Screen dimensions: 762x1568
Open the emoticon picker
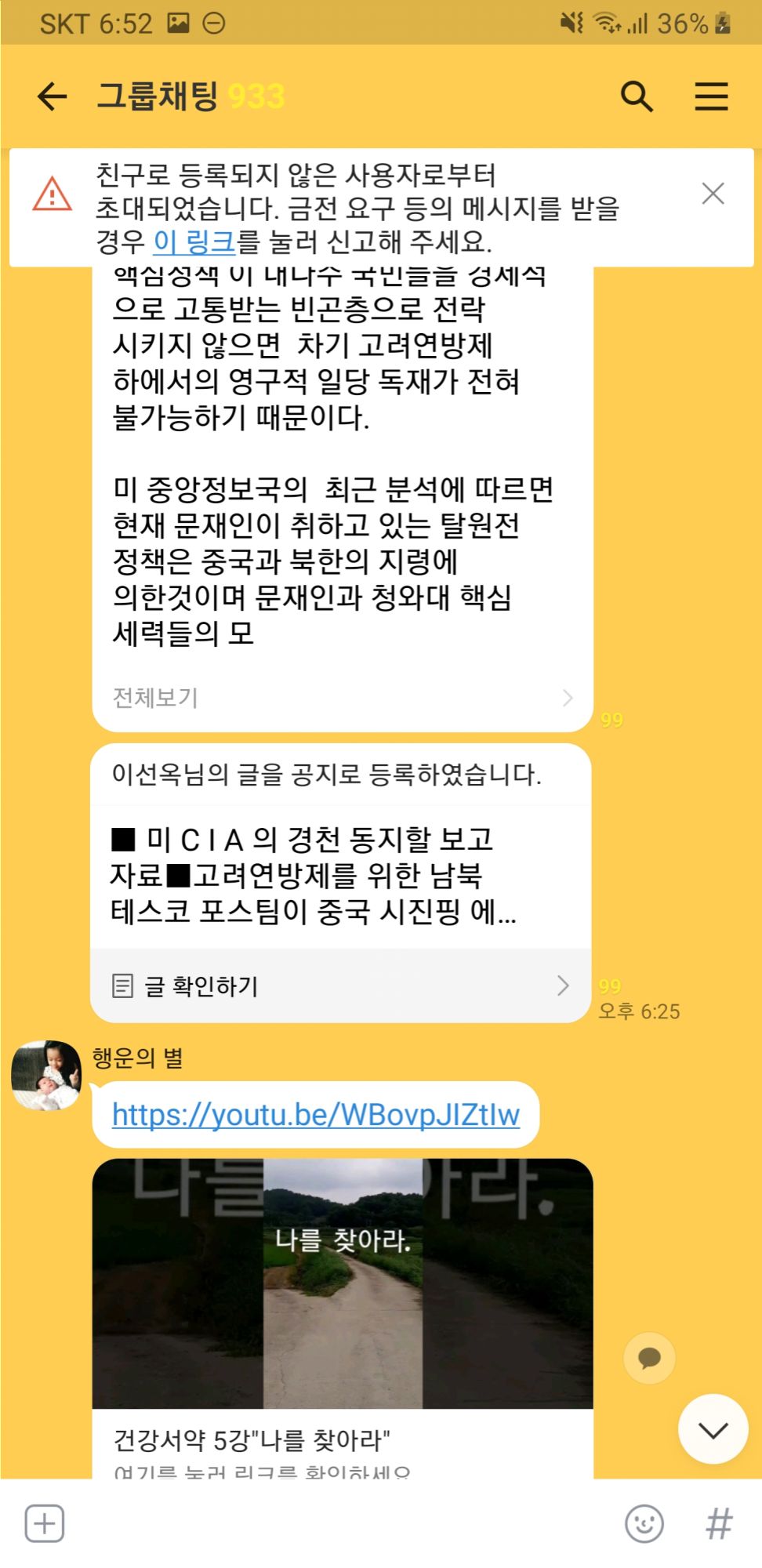[644, 1524]
